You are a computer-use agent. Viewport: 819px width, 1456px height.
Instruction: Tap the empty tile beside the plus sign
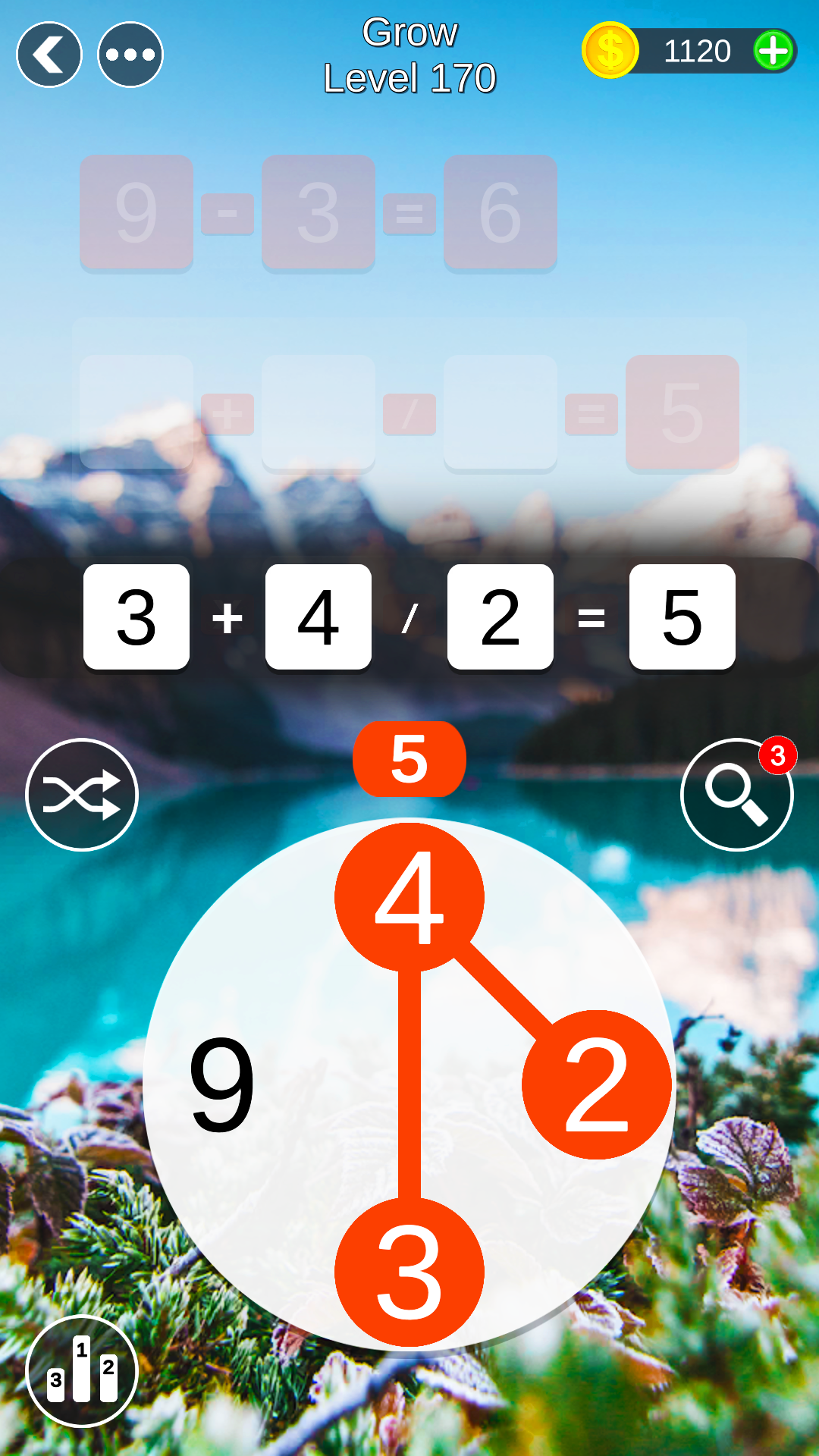tap(138, 413)
